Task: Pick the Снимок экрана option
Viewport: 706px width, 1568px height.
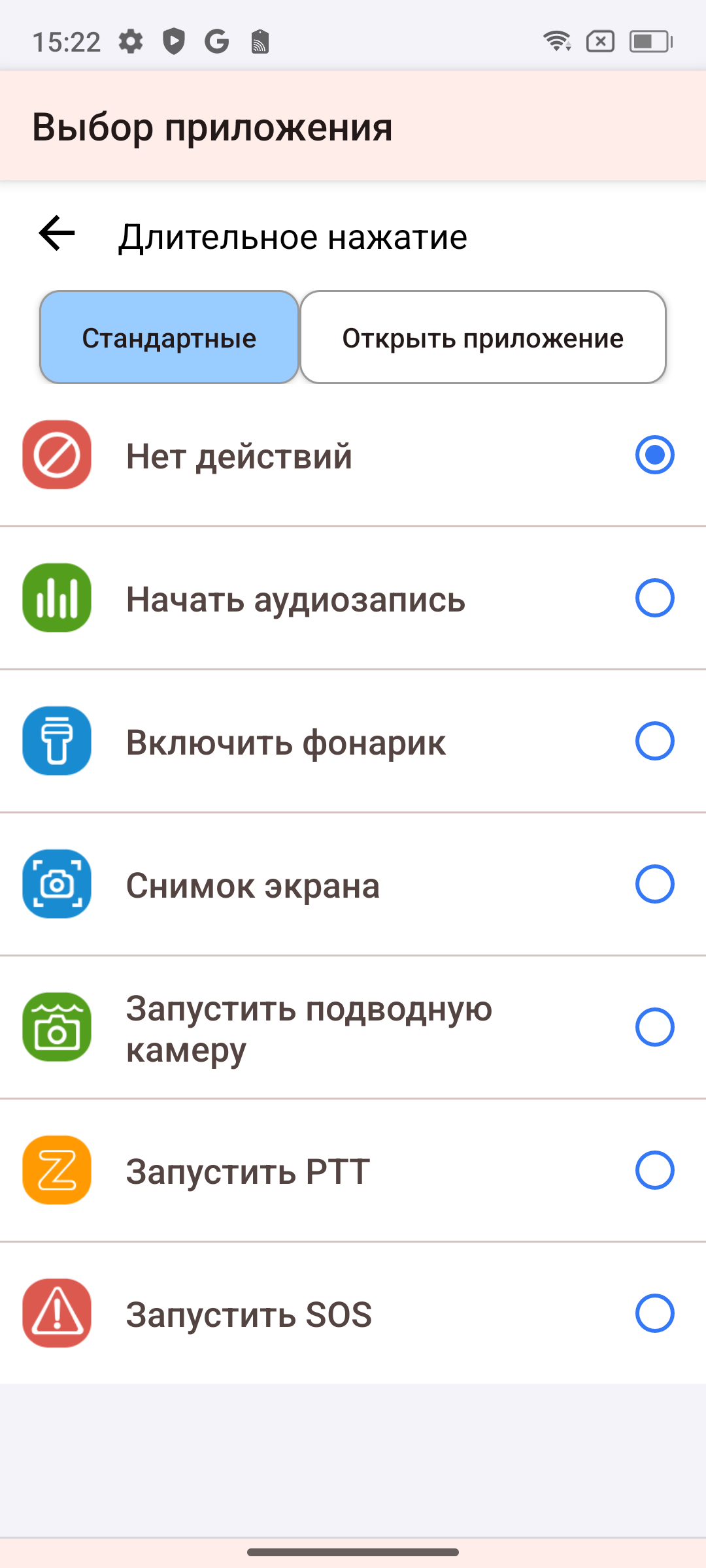Action: (353, 884)
